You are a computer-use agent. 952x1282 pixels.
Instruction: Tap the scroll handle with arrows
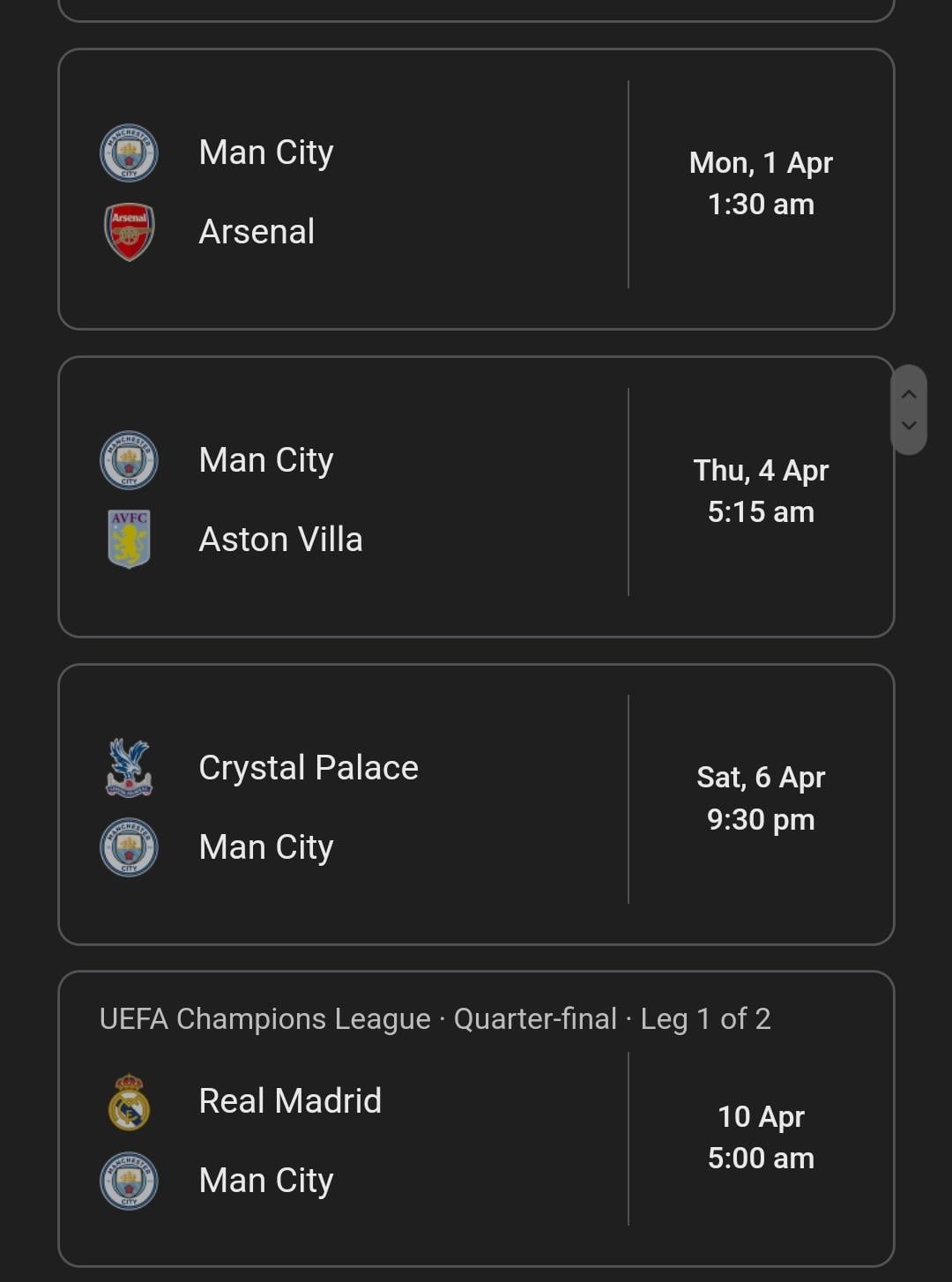point(909,410)
